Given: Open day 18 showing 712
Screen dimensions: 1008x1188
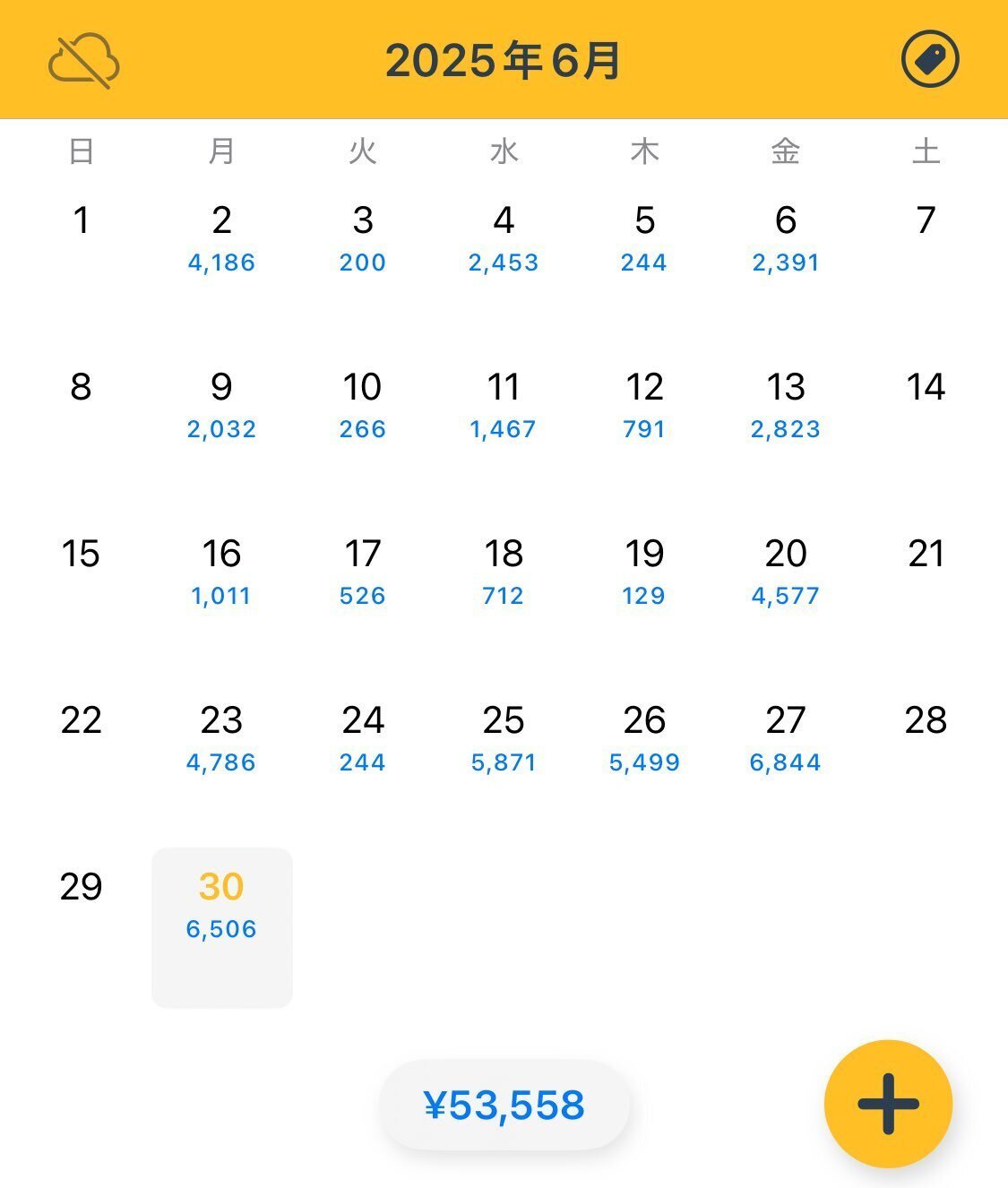Looking at the screenshot, I should click(504, 573).
